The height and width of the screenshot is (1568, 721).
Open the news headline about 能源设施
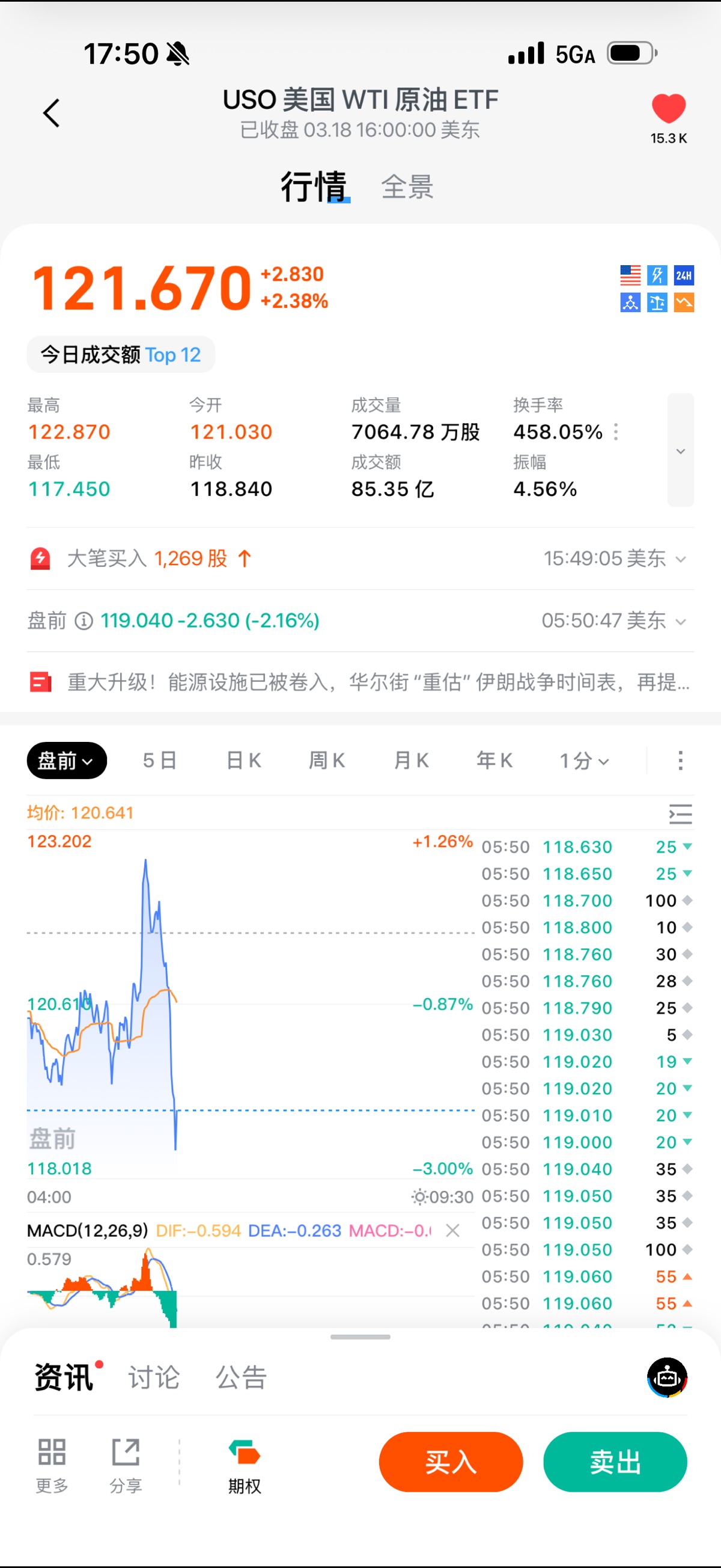click(377, 682)
